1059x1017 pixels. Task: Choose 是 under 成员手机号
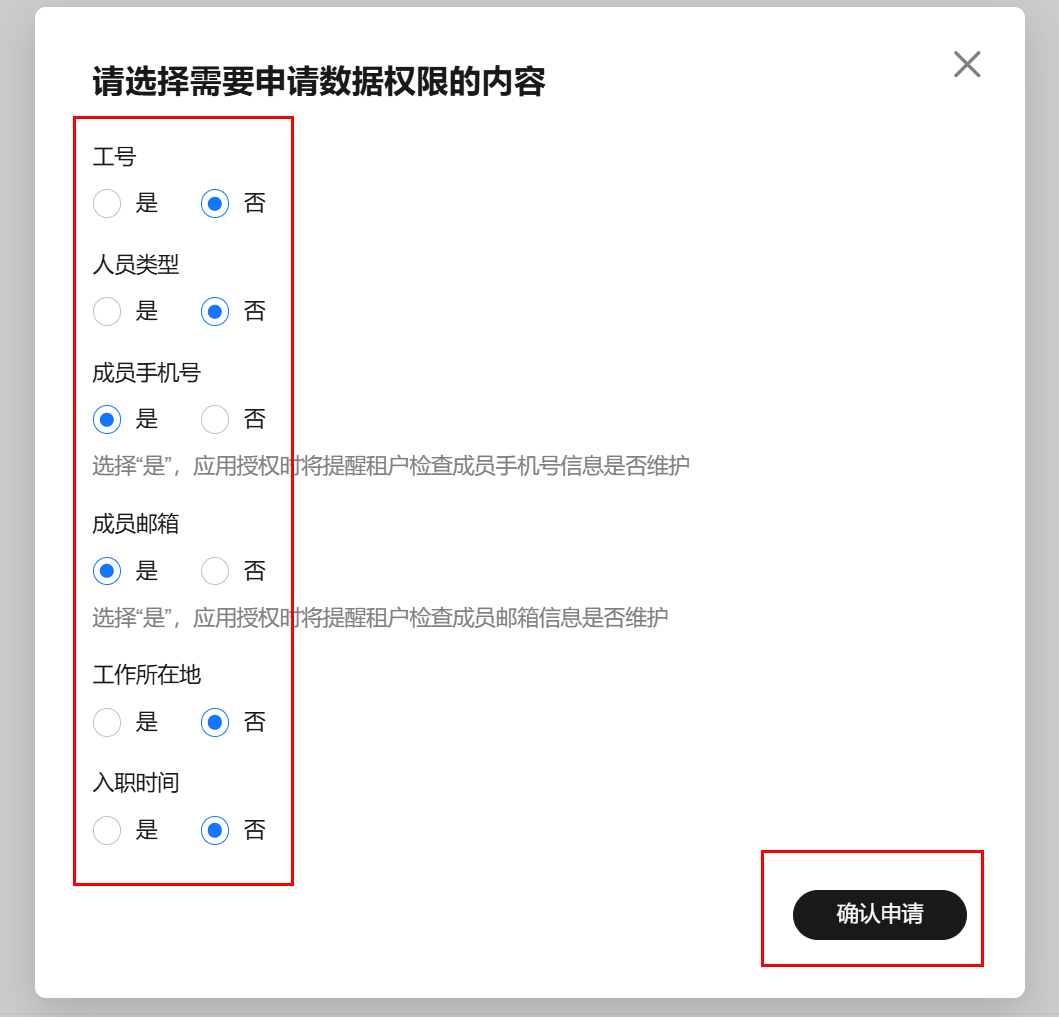point(107,419)
